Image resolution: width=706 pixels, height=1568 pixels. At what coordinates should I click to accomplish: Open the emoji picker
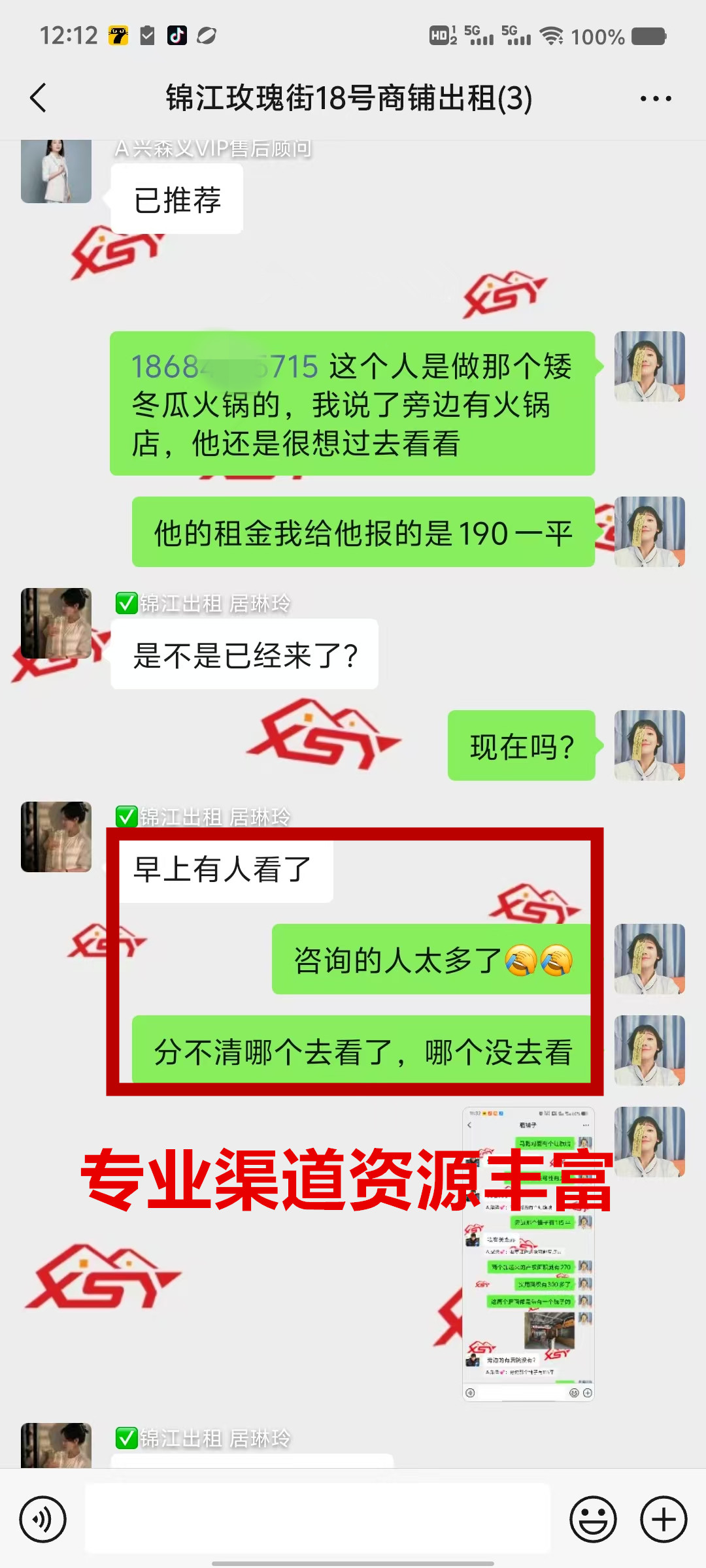pos(593,1519)
